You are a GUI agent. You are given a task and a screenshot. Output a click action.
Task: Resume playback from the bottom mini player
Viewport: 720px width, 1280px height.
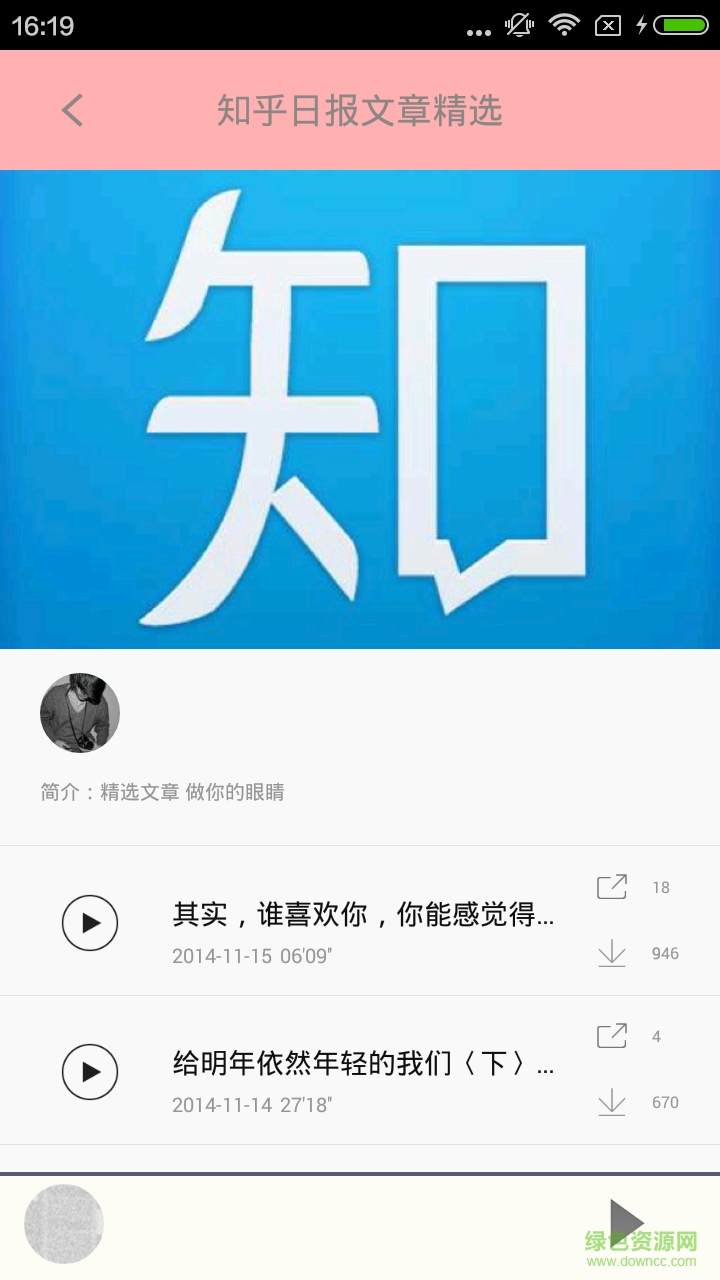click(x=627, y=1222)
